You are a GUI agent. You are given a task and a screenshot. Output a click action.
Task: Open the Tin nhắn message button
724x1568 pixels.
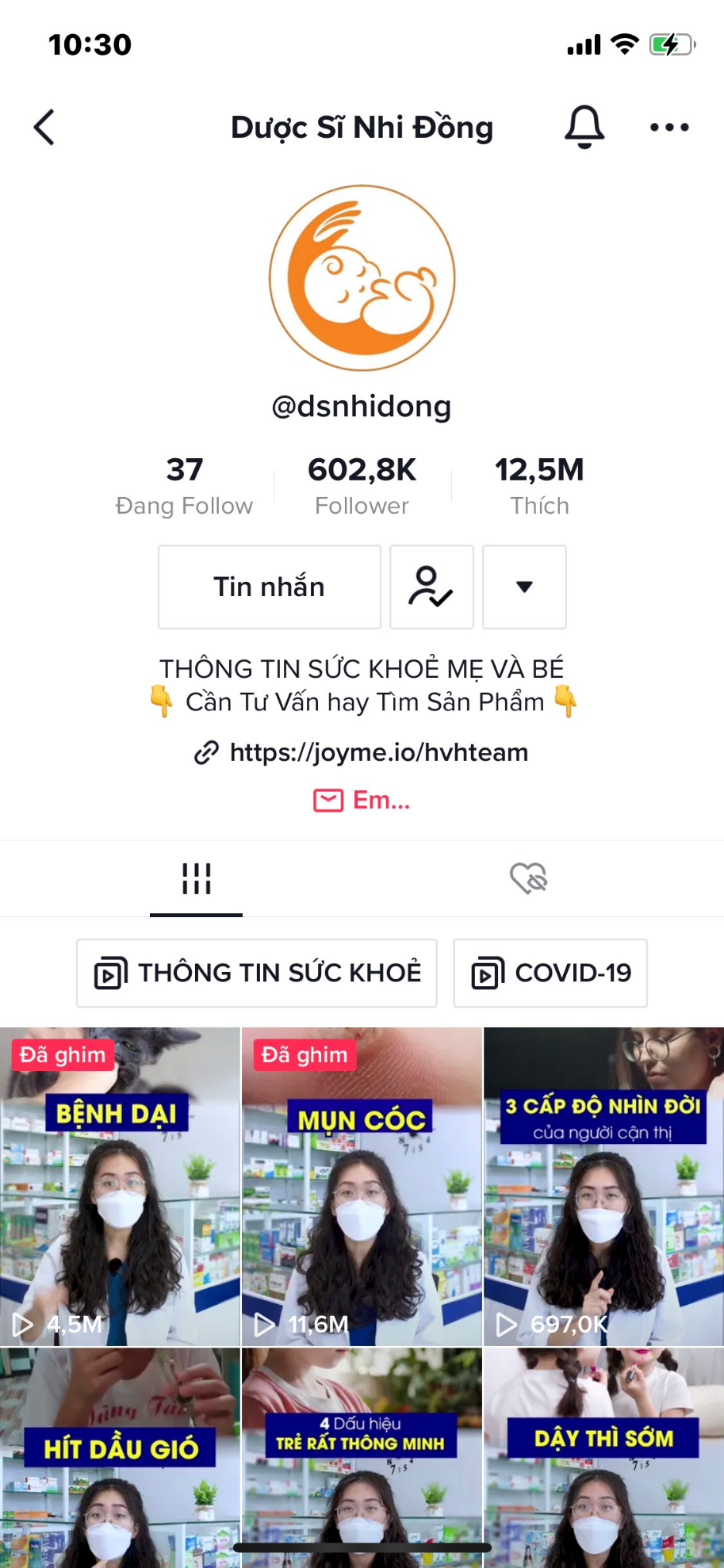tap(269, 587)
